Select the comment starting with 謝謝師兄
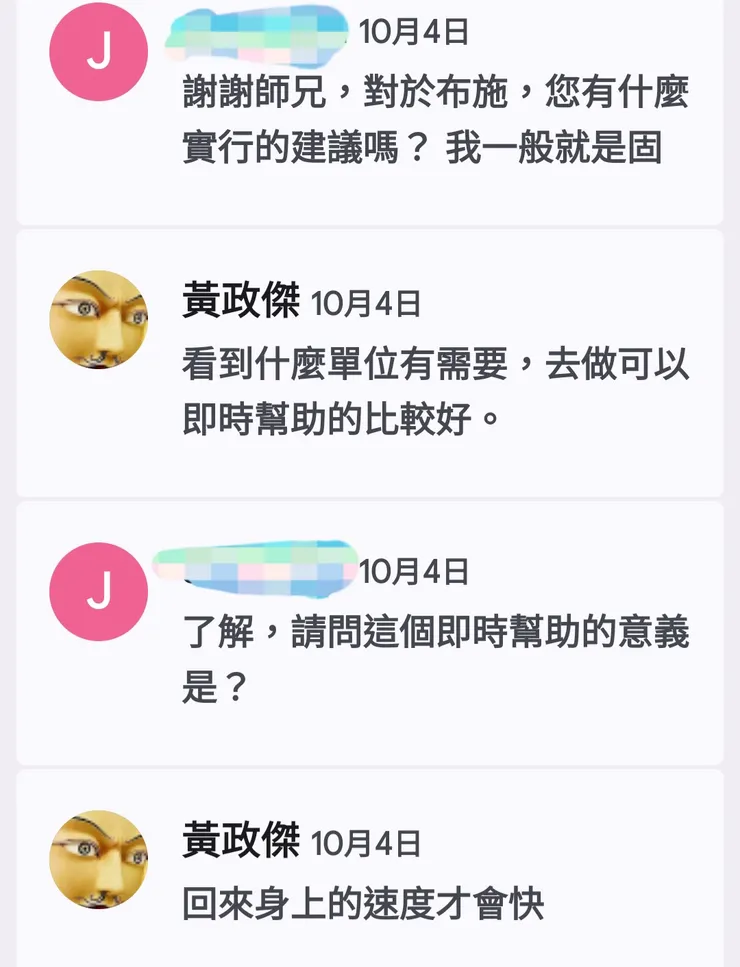Viewport: 740px width, 967px height. tap(430, 120)
